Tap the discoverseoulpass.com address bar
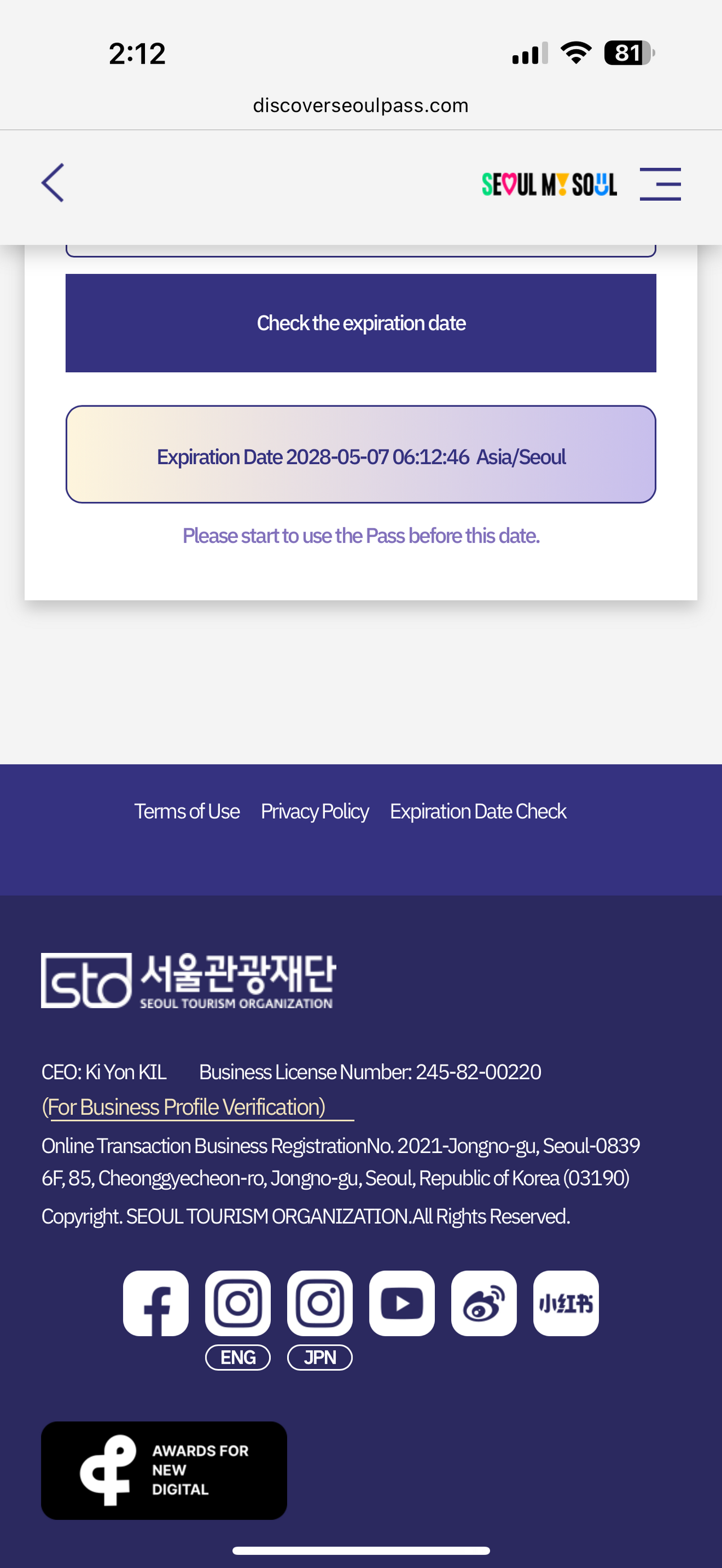The height and width of the screenshot is (1568, 722). 360,105
